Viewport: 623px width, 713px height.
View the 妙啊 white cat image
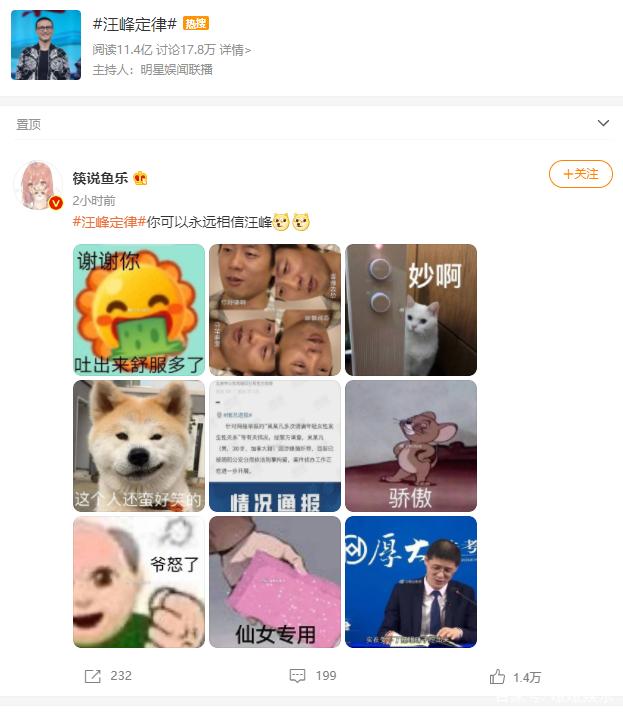[x=411, y=310]
